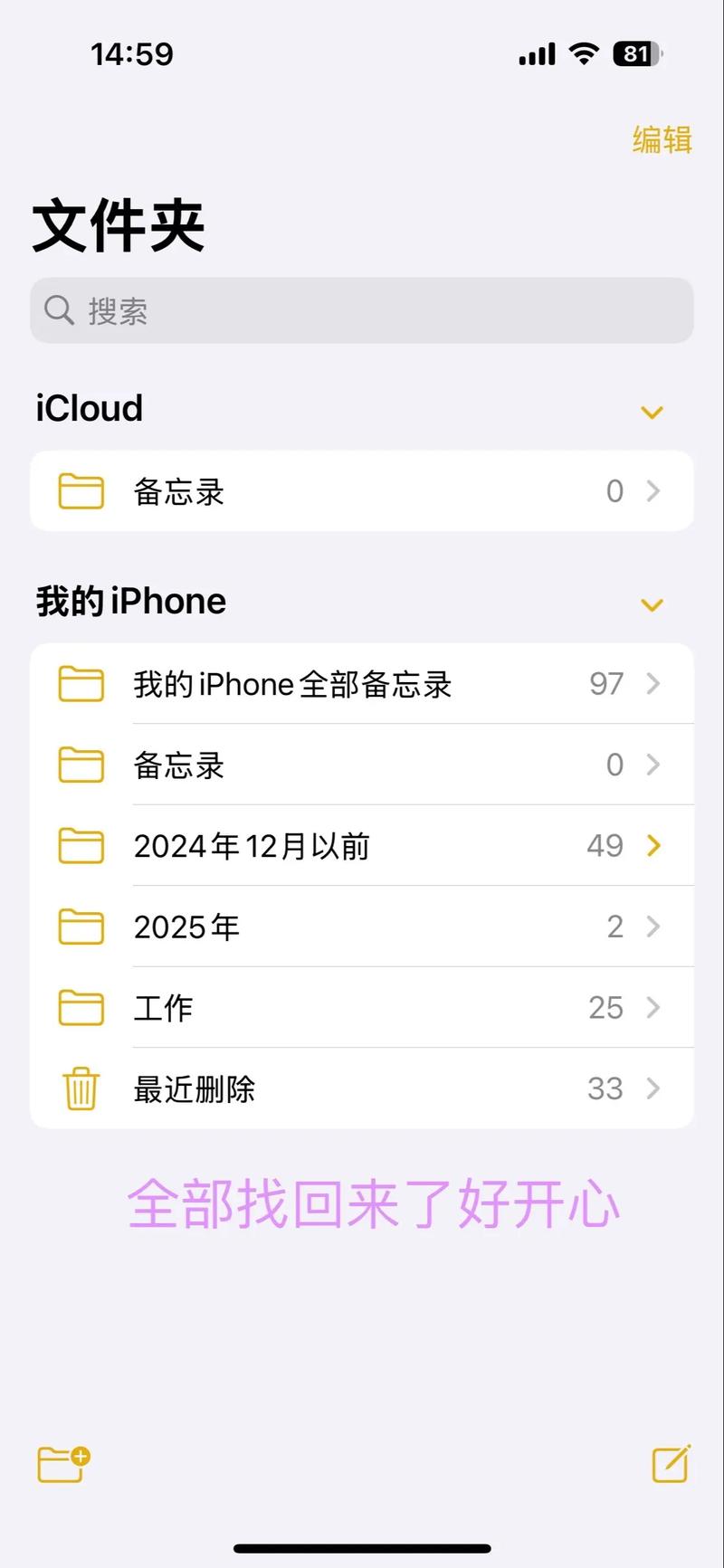
Task: Tap the battery indicator in the status bar
Action: (x=636, y=54)
